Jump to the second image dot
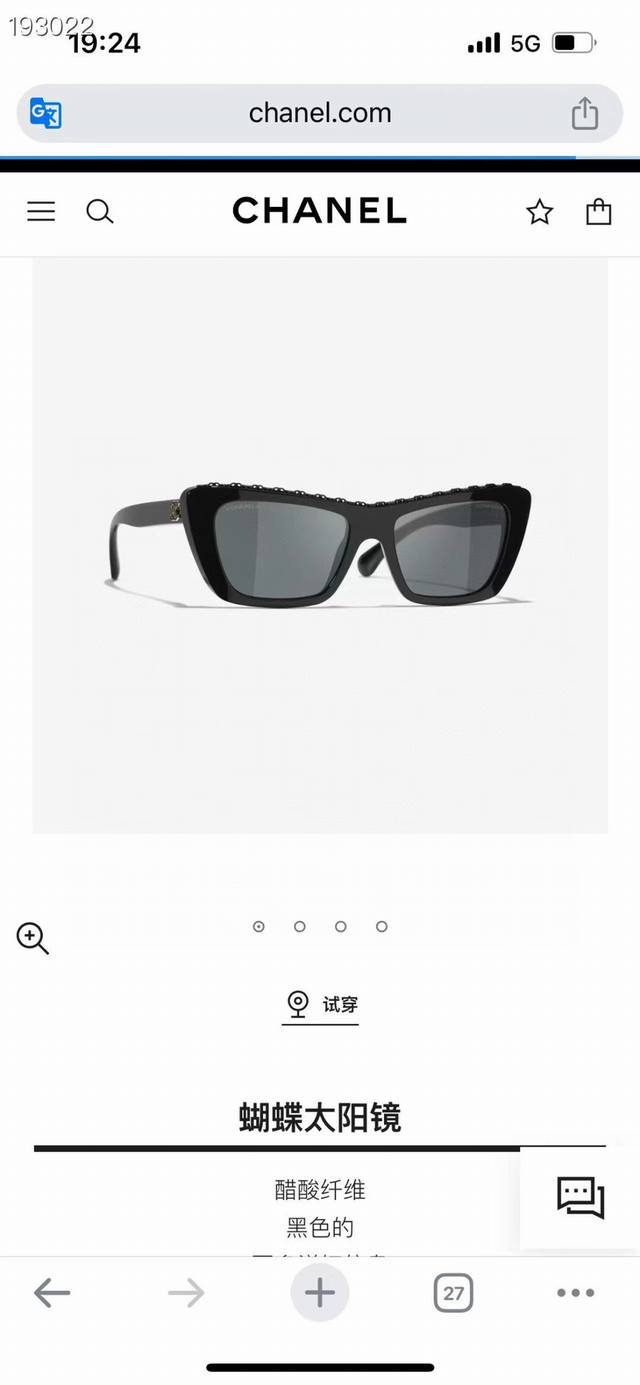This screenshot has height=1385, width=640. pyautogui.click(x=300, y=927)
